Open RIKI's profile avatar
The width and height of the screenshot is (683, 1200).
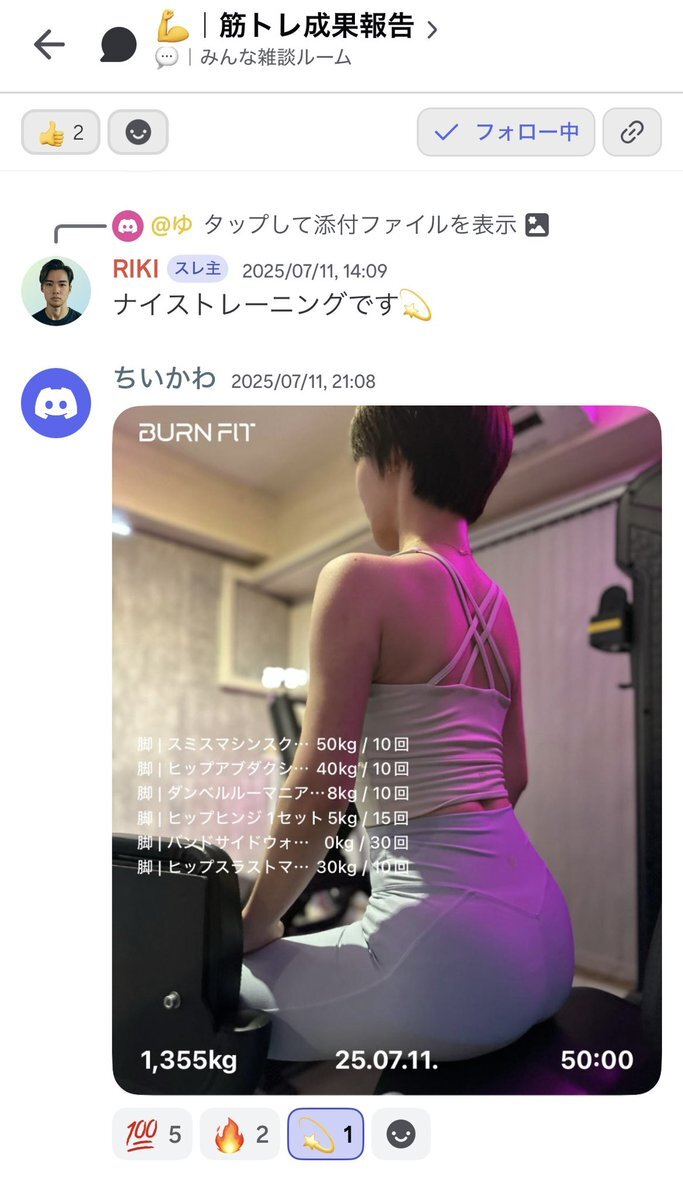(56, 291)
